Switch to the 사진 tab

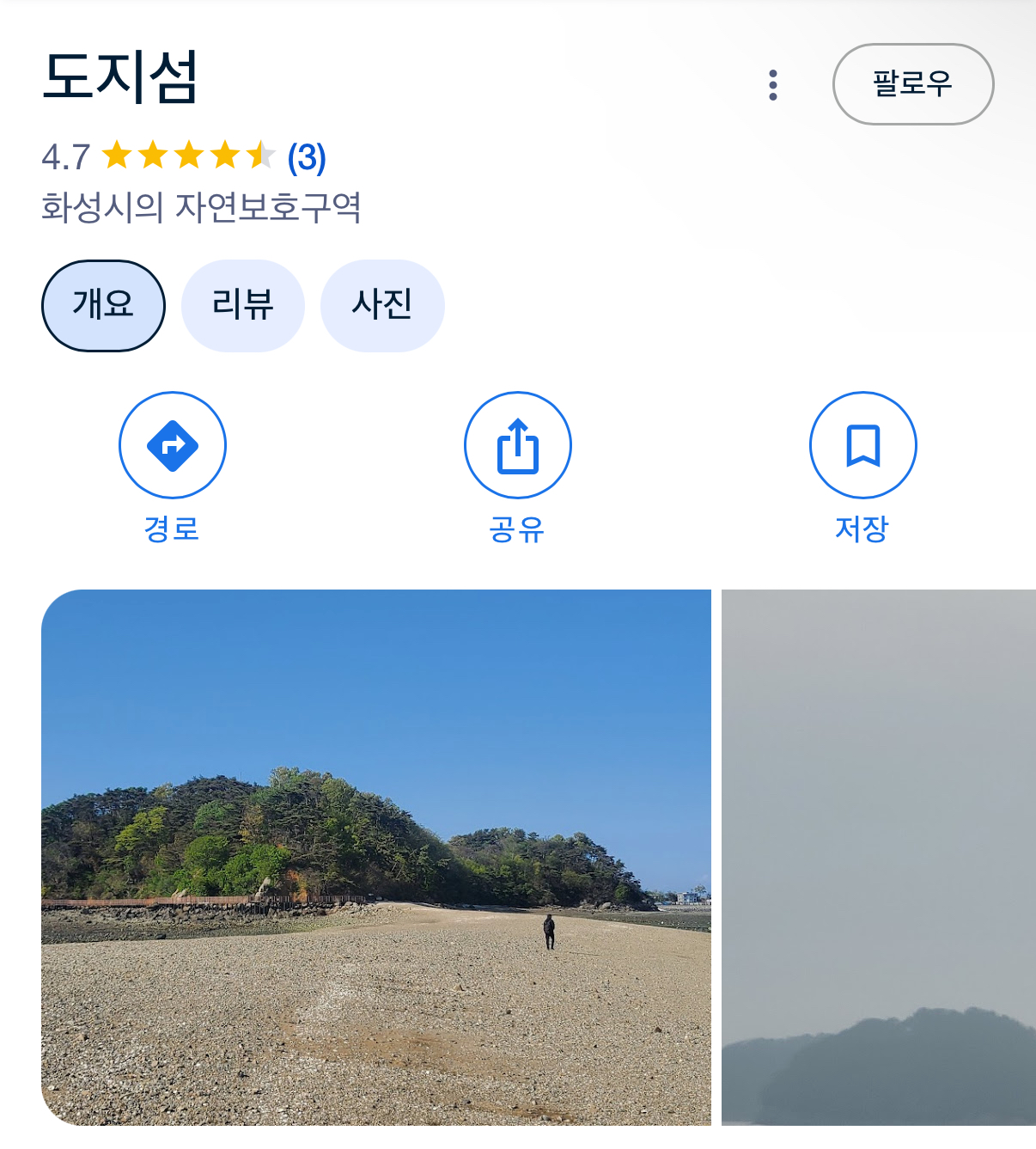[x=381, y=305]
